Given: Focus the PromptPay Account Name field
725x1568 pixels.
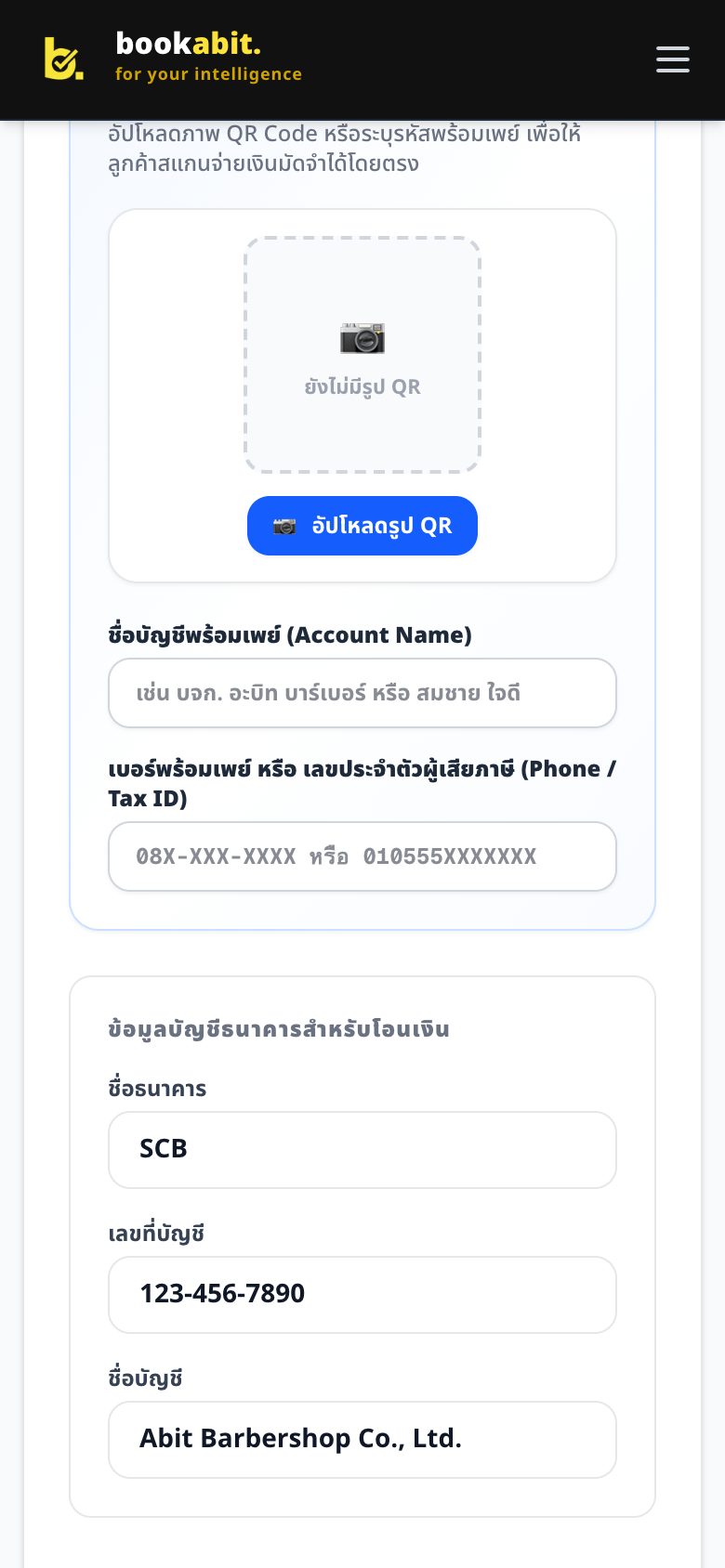Looking at the screenshot, I should (362, 693).
